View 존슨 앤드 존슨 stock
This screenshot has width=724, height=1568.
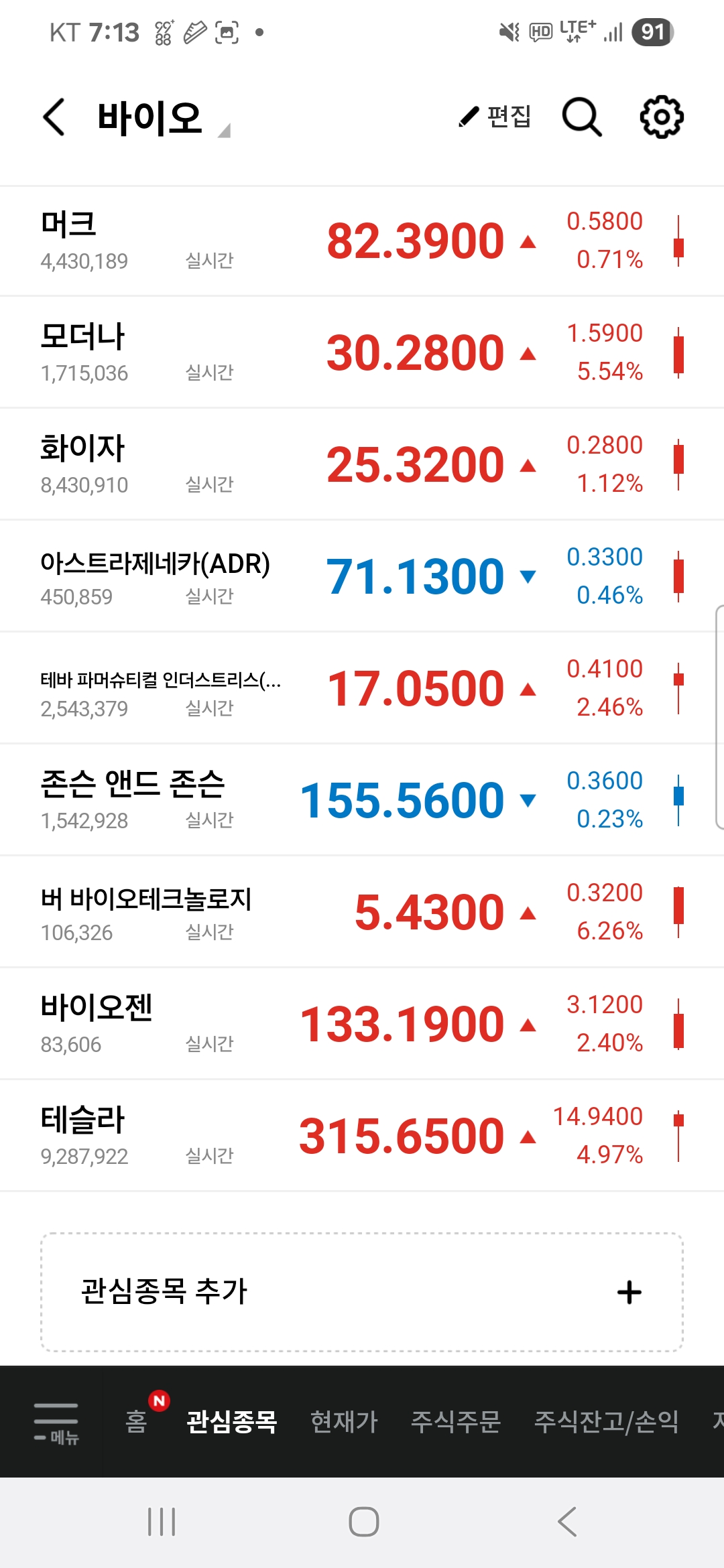pyautogui.click(x=362, y=801)
